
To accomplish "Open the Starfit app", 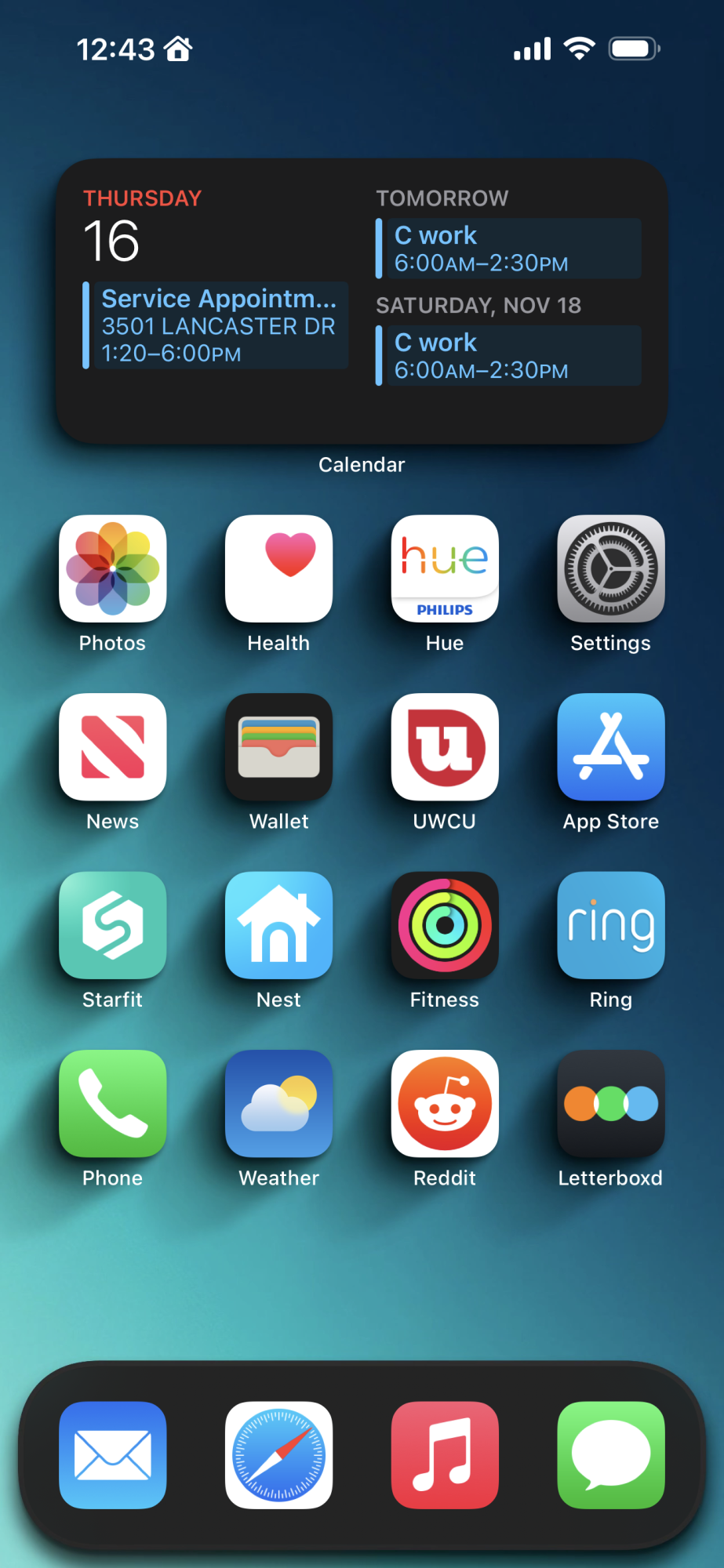I will point(113,925).
